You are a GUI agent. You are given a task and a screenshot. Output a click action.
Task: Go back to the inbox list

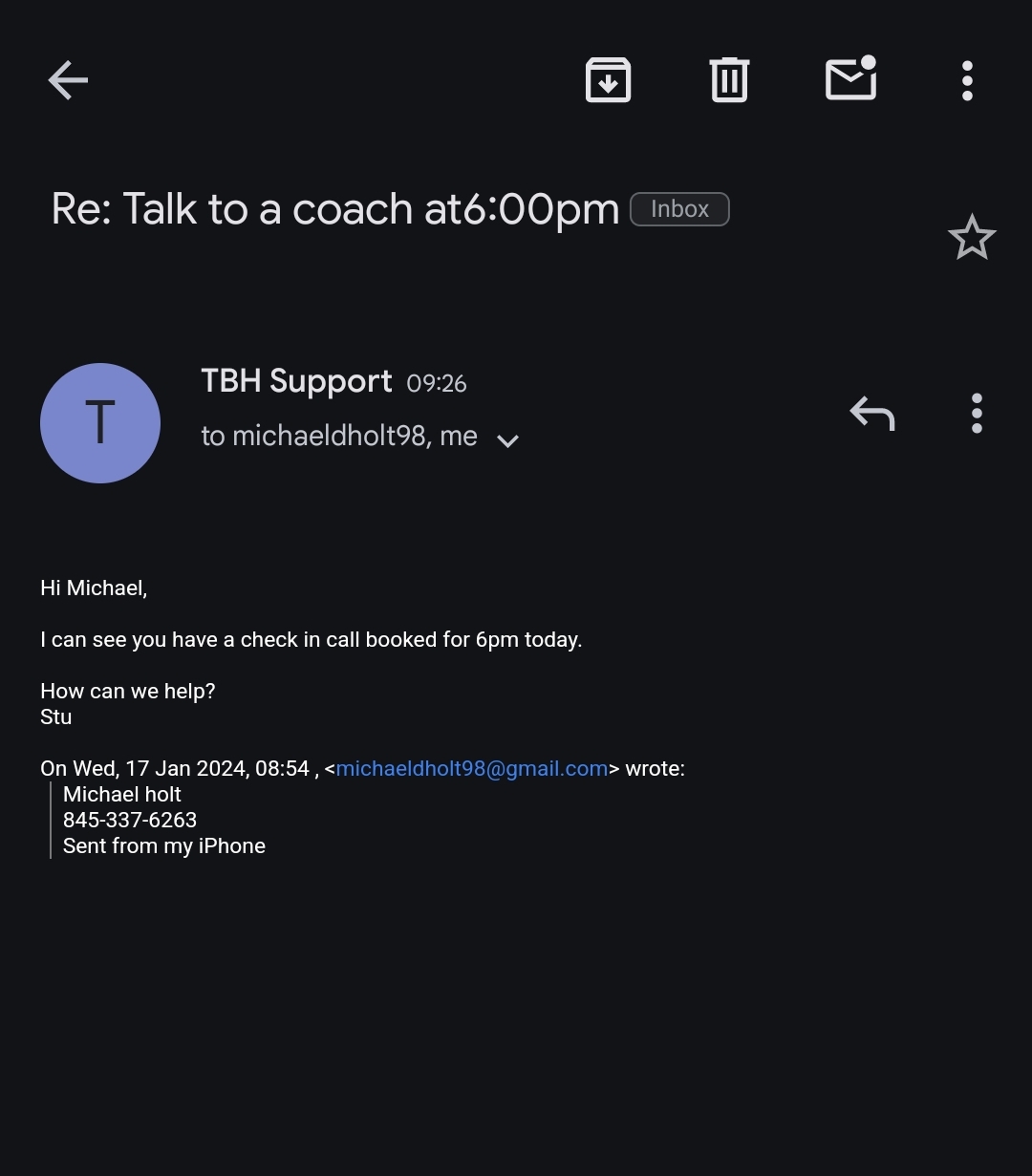[x=68, y=80]
